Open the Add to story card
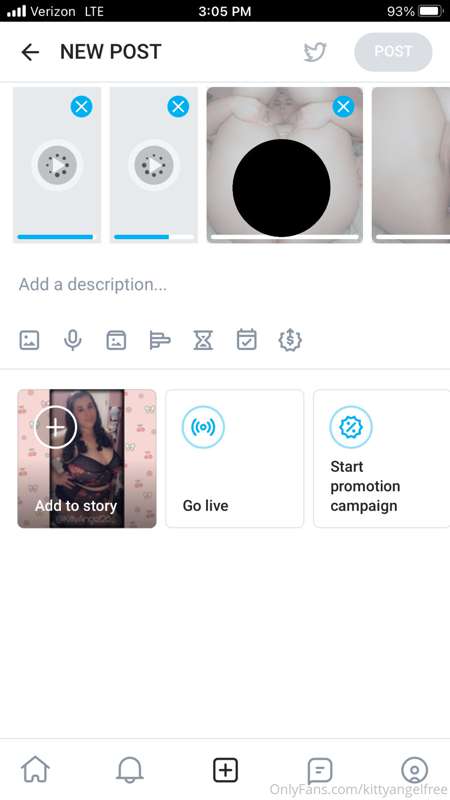Image resolution: width=450 pixels, height=800 pixels. point(87,458)
